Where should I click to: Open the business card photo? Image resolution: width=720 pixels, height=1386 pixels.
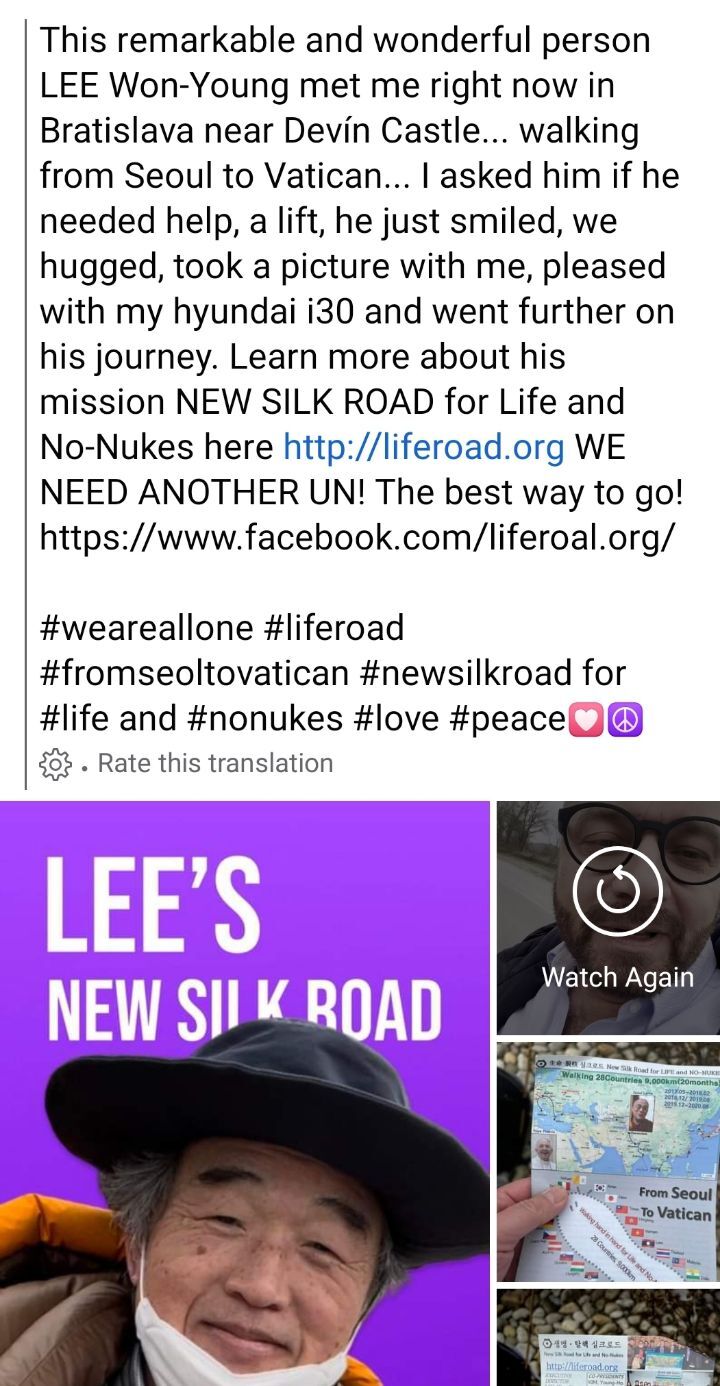click(x=608, y=1340)
